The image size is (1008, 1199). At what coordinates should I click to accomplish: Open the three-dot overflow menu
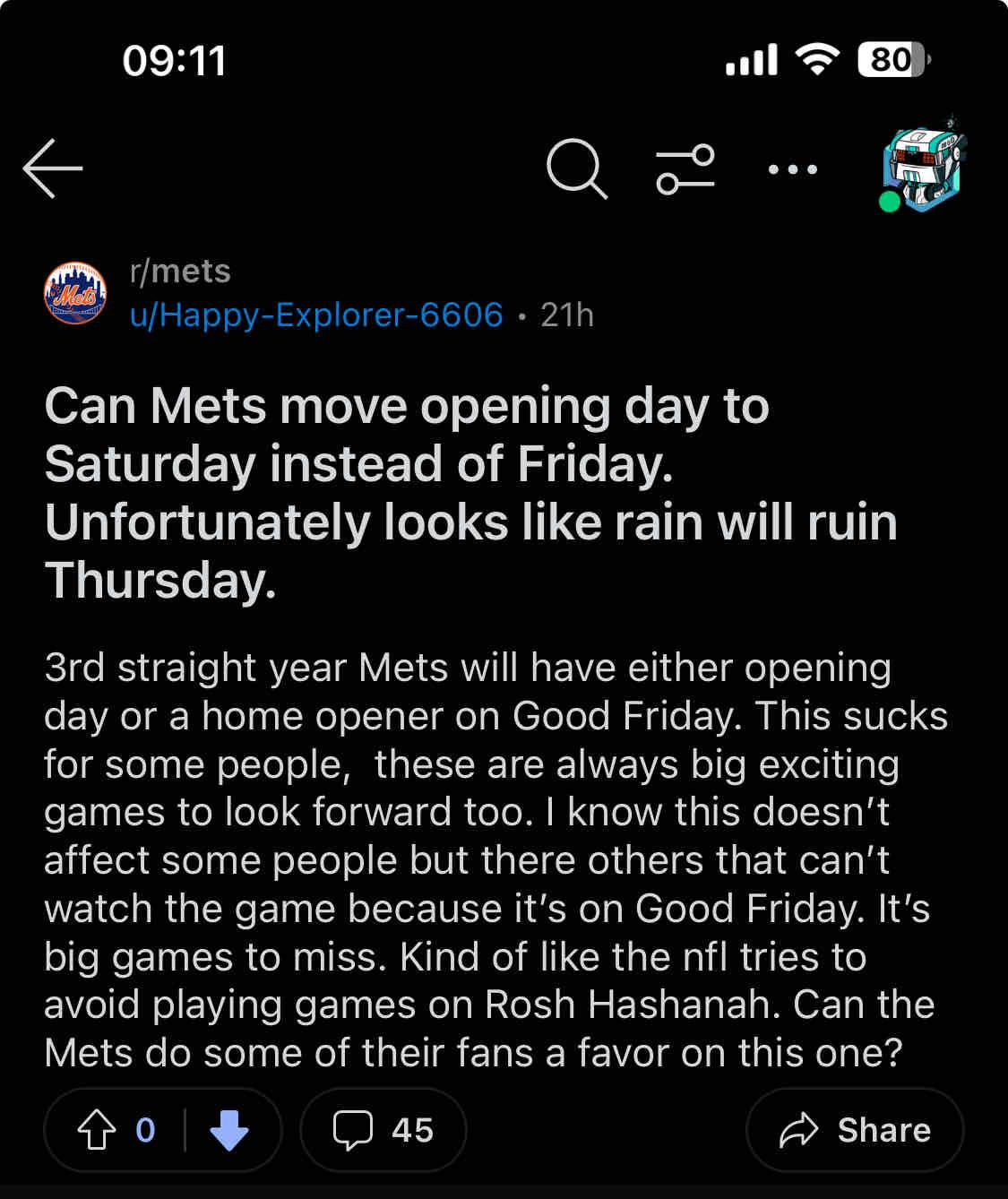click(x=793, y=168)
